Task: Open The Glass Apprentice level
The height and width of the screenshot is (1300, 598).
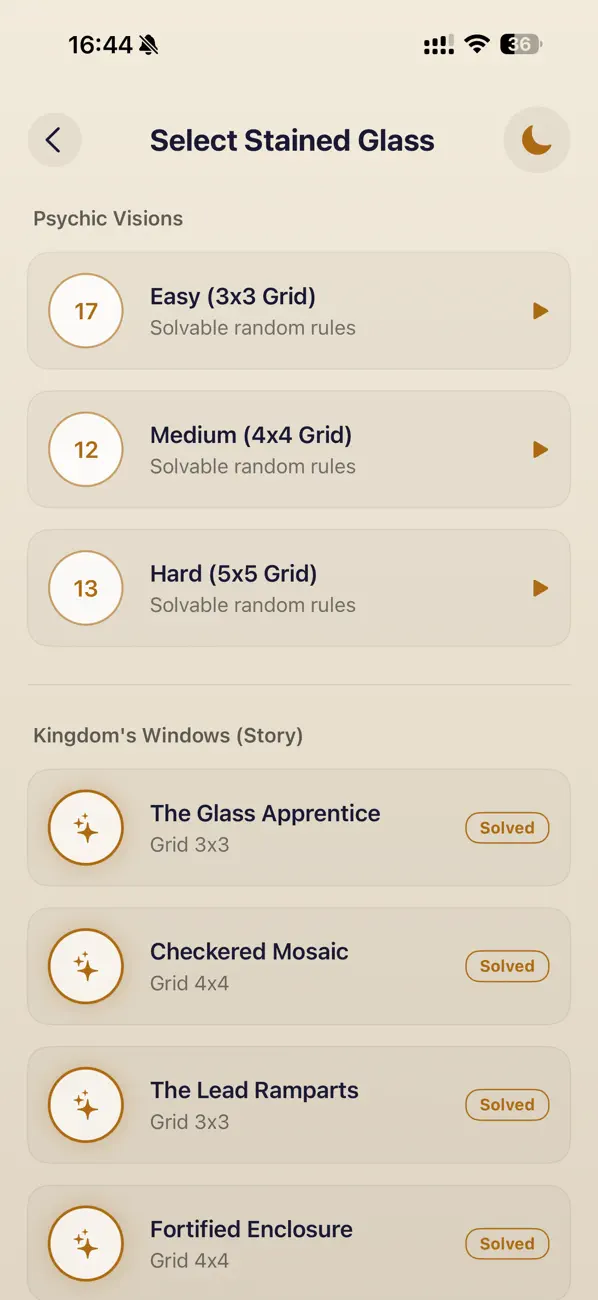Action: pyautogui.click(x=299, y=828)
